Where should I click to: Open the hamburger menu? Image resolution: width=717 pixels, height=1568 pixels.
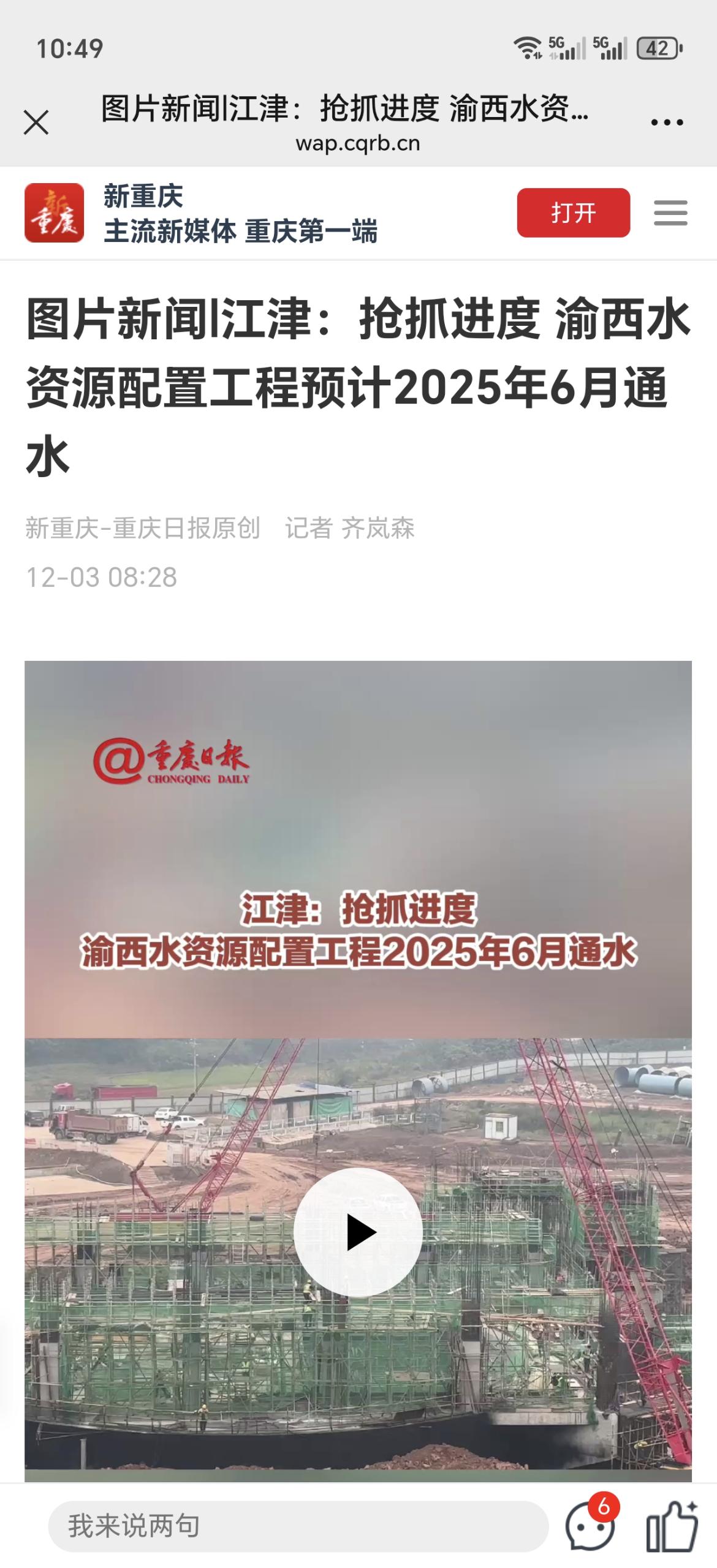670,213
